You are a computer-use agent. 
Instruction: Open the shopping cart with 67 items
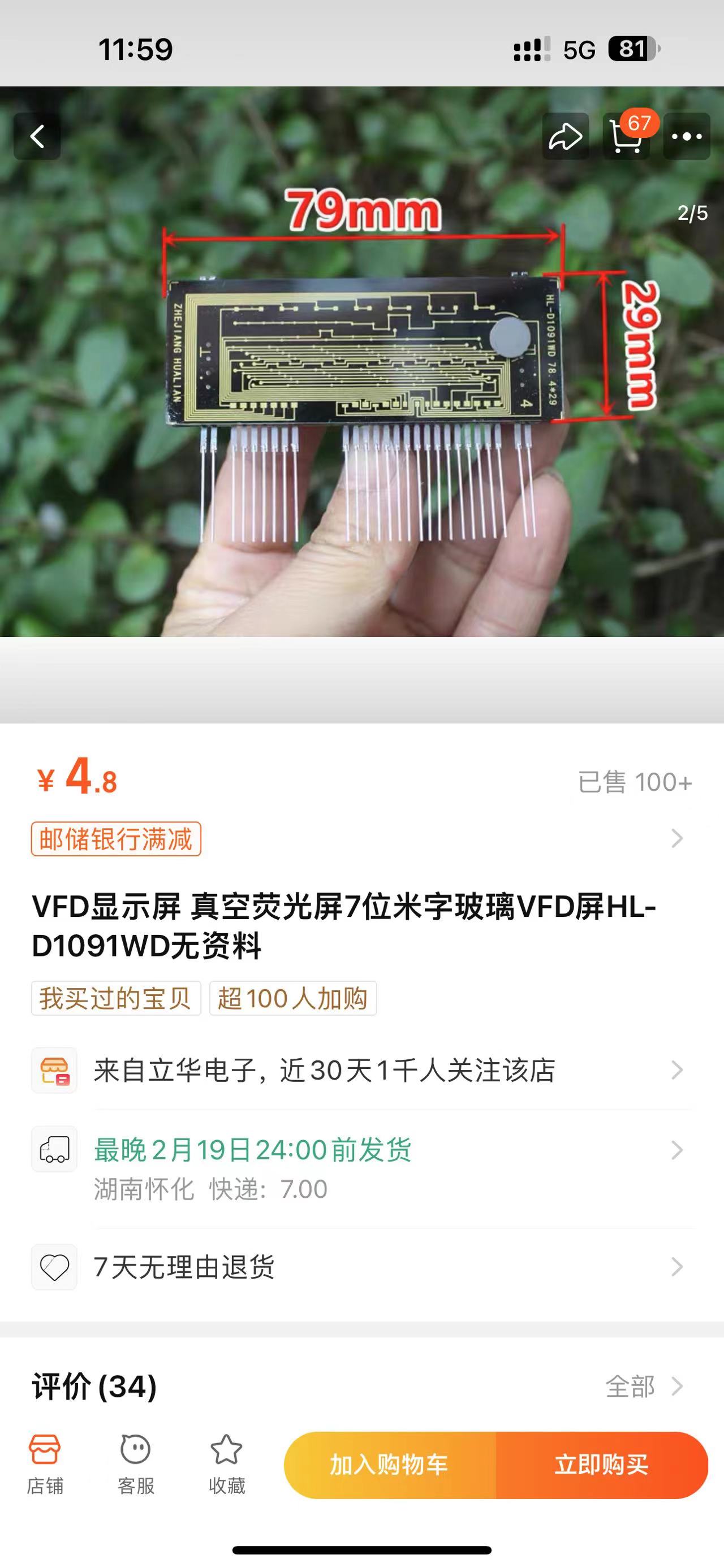626,136
